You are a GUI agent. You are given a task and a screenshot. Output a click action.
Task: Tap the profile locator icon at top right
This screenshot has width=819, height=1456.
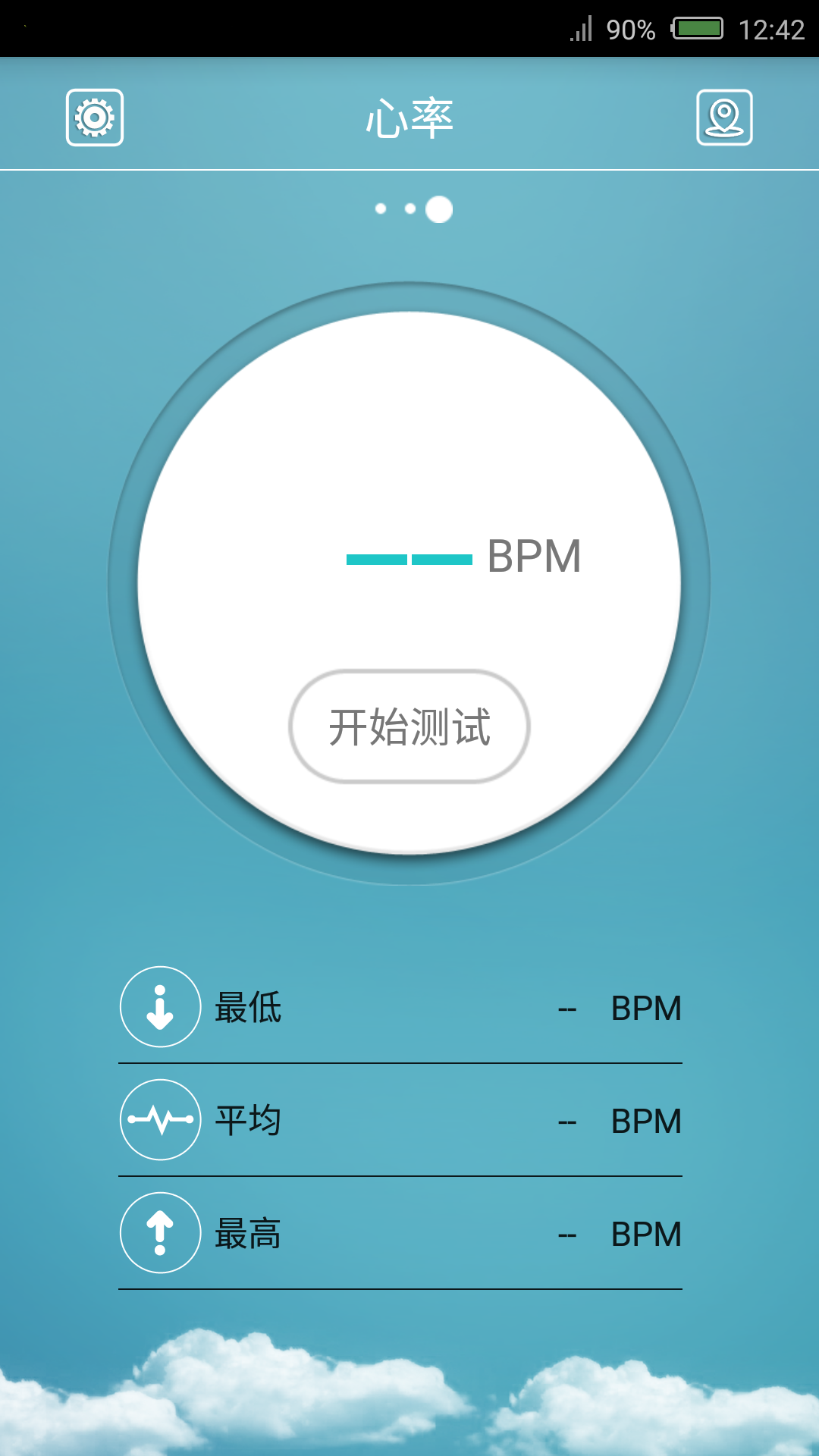tap(725, 118)
